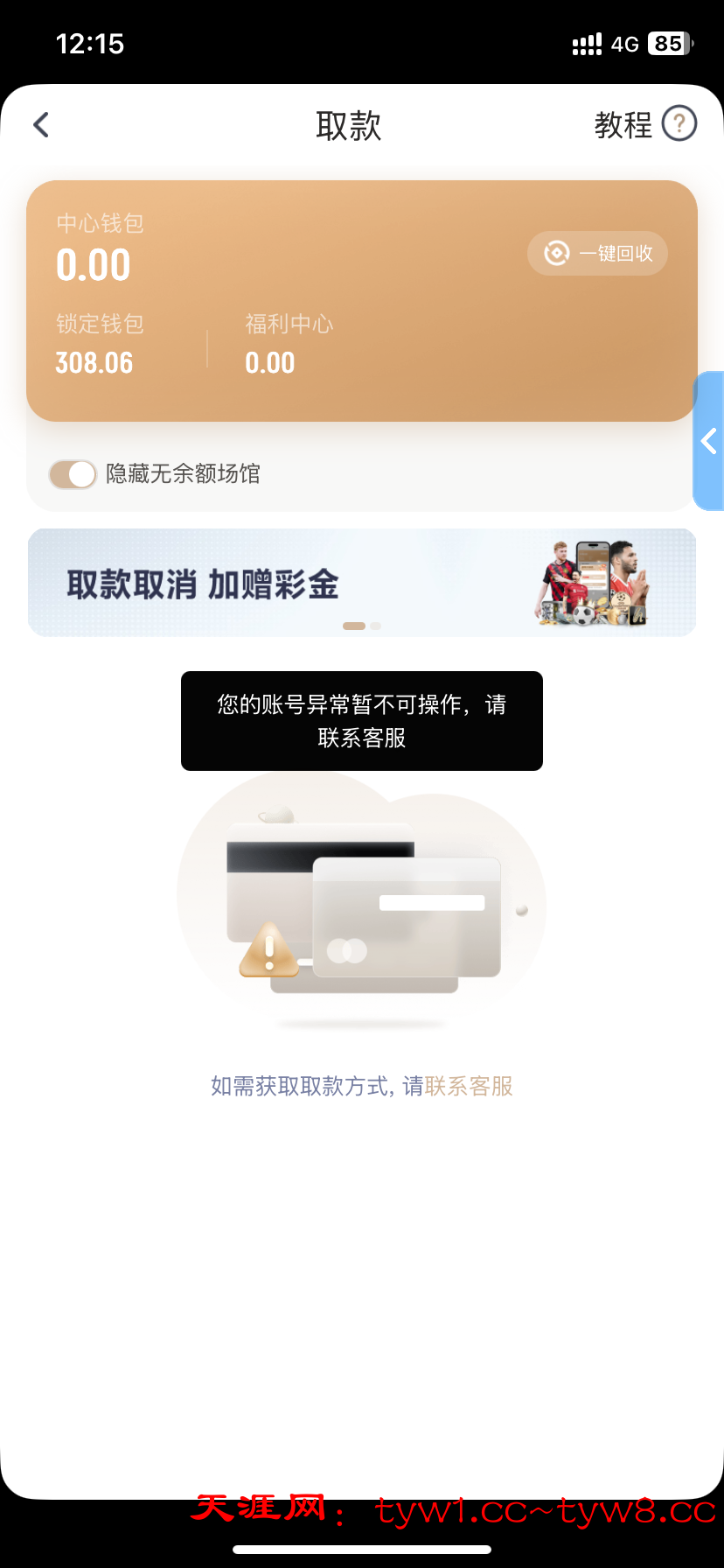Open the 取款取消 加赠彩金 banner
This screenshot has width=724, height=1568.
[362, 583]
